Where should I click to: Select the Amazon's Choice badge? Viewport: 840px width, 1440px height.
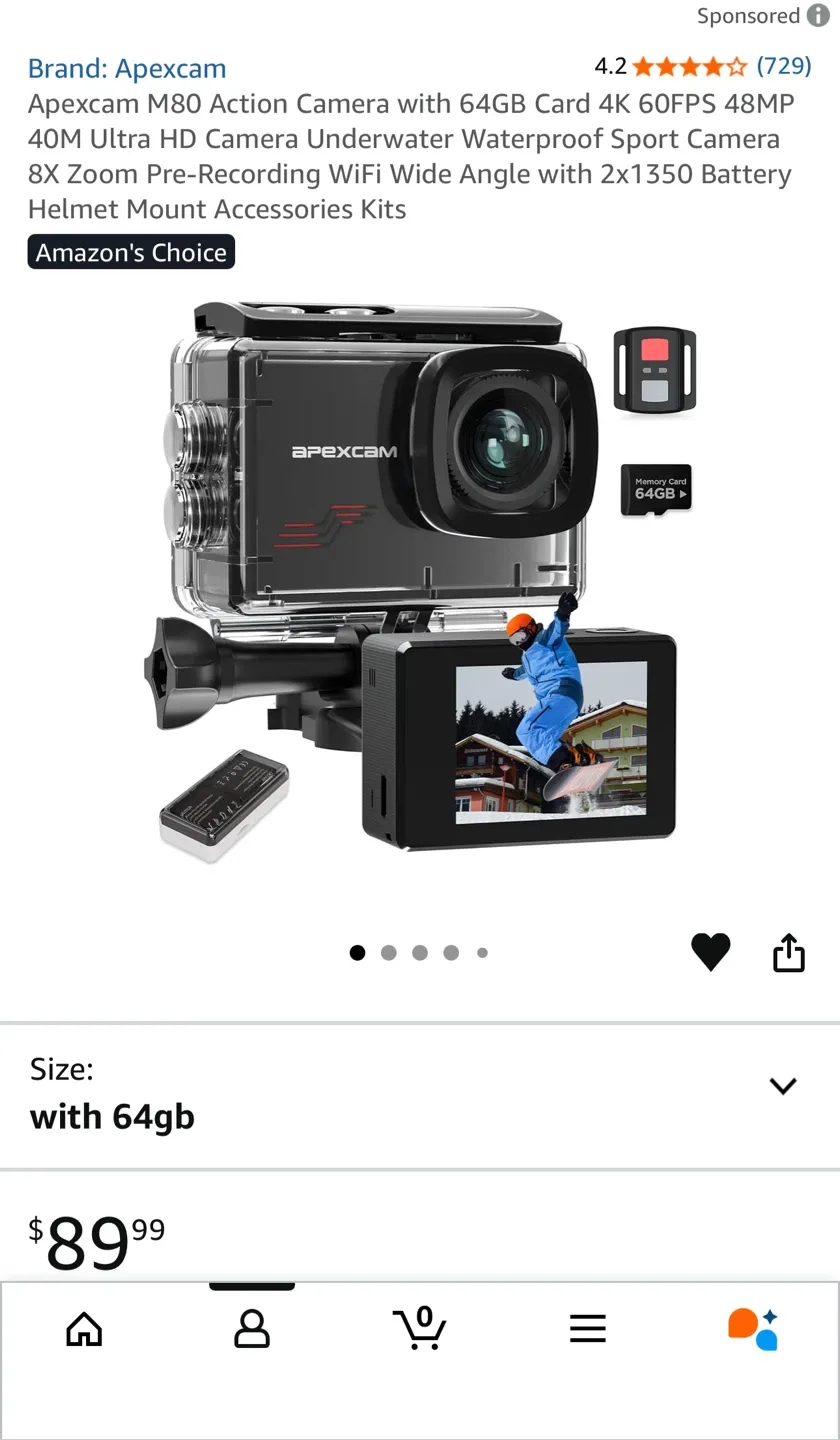pos(130,252)
